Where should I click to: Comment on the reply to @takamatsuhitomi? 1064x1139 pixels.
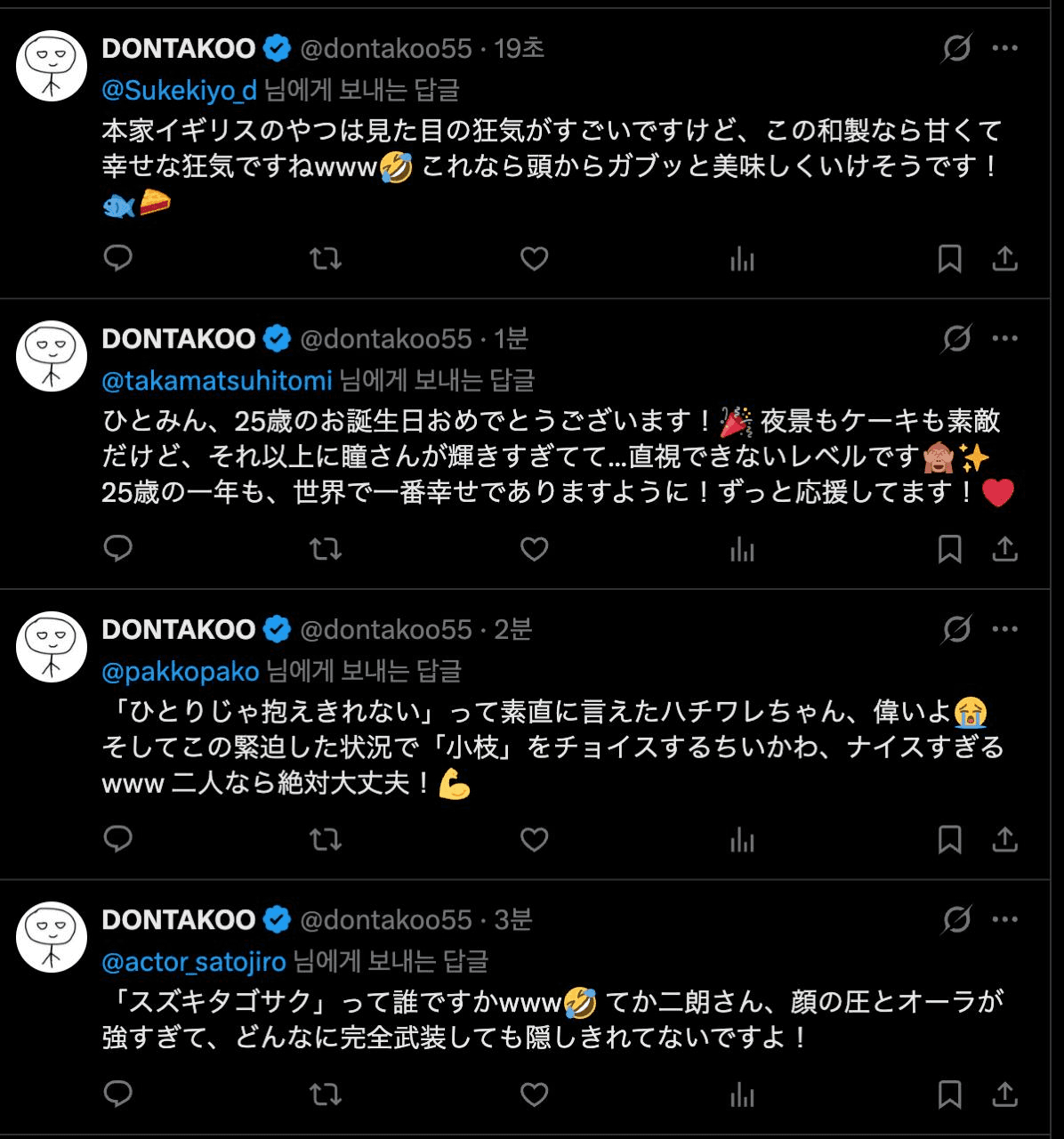tap(118, 549)
